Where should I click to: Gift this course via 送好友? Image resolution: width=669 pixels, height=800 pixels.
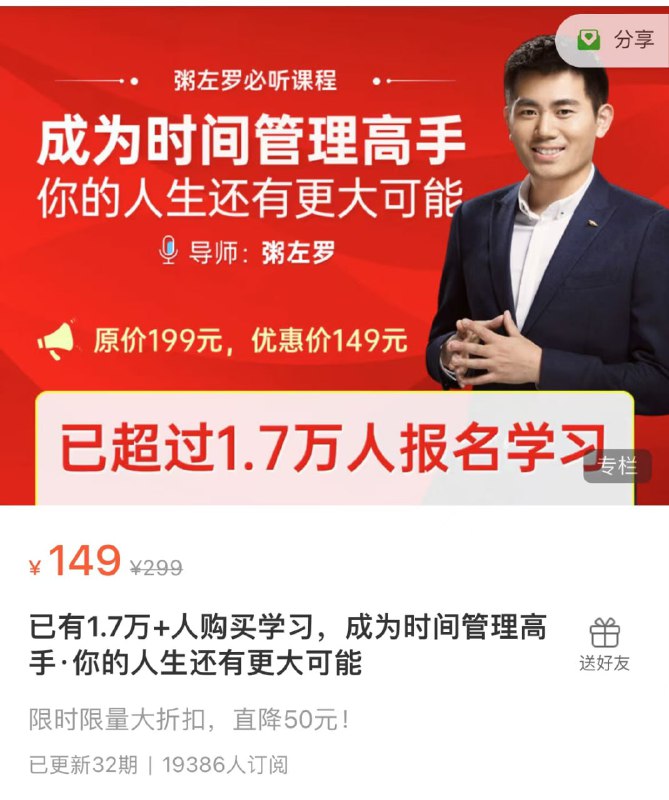tap(604, 644)
